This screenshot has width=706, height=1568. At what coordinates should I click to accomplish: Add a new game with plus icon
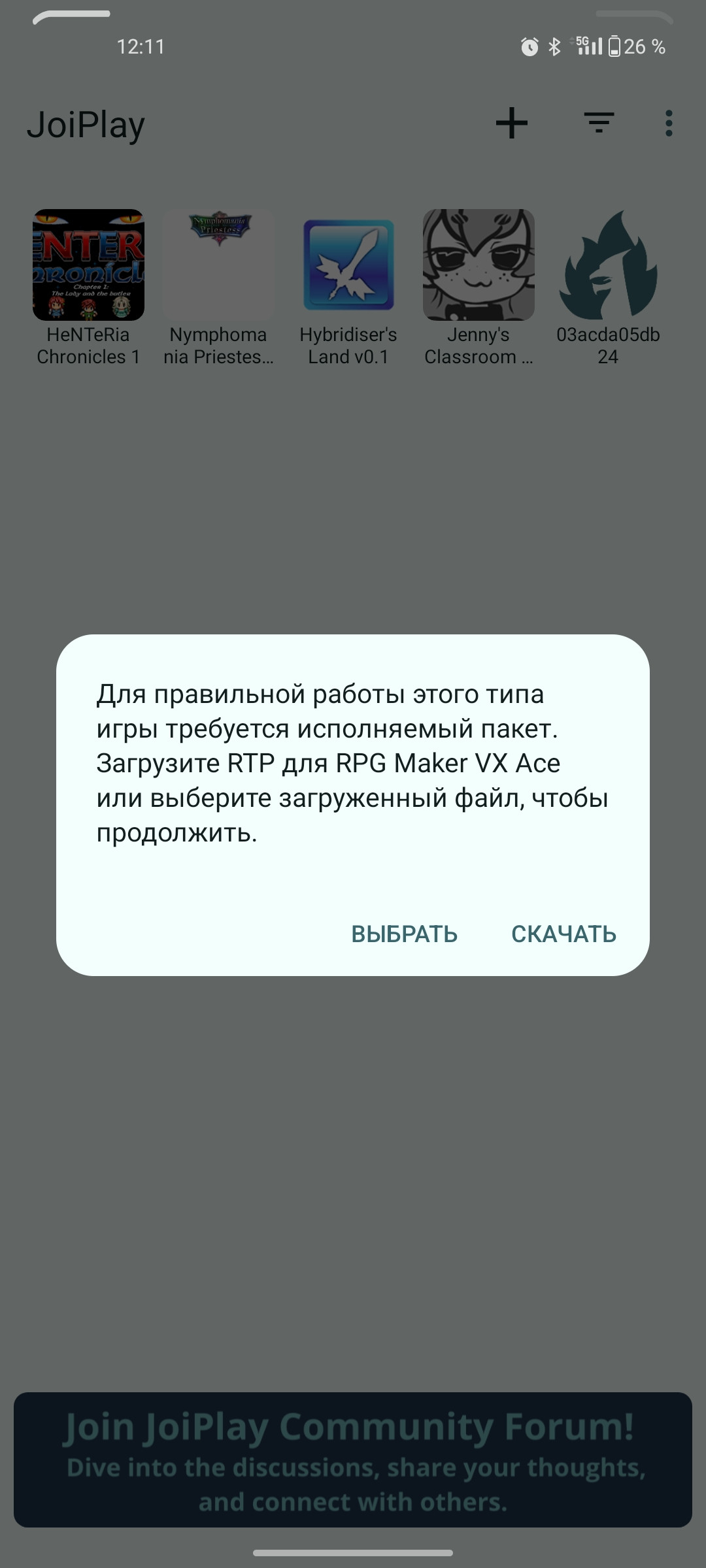click(x=512, y=123)
